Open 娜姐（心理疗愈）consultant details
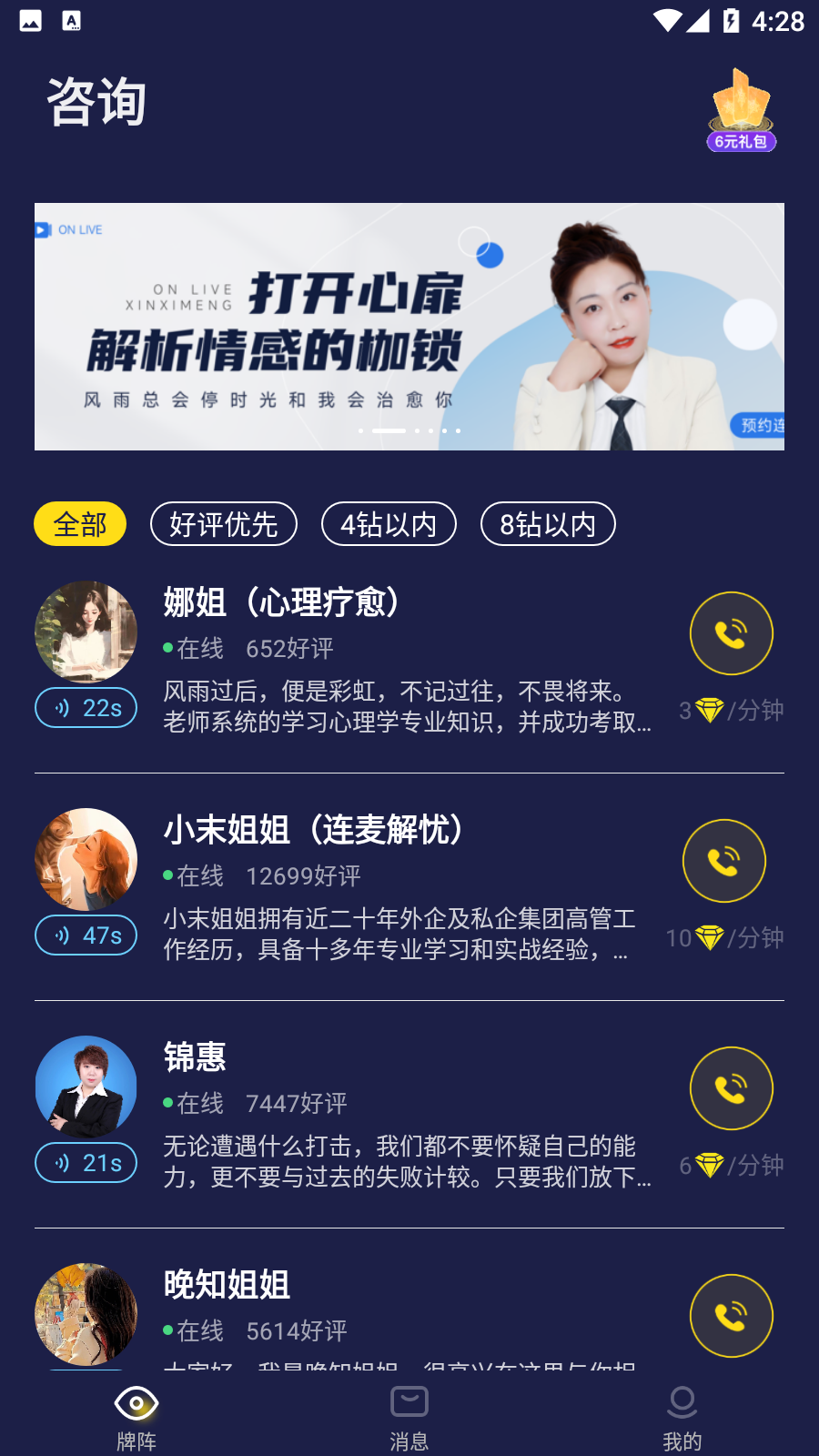The height and width of the screenshot is (1456, 819). [x=282, y=602]
